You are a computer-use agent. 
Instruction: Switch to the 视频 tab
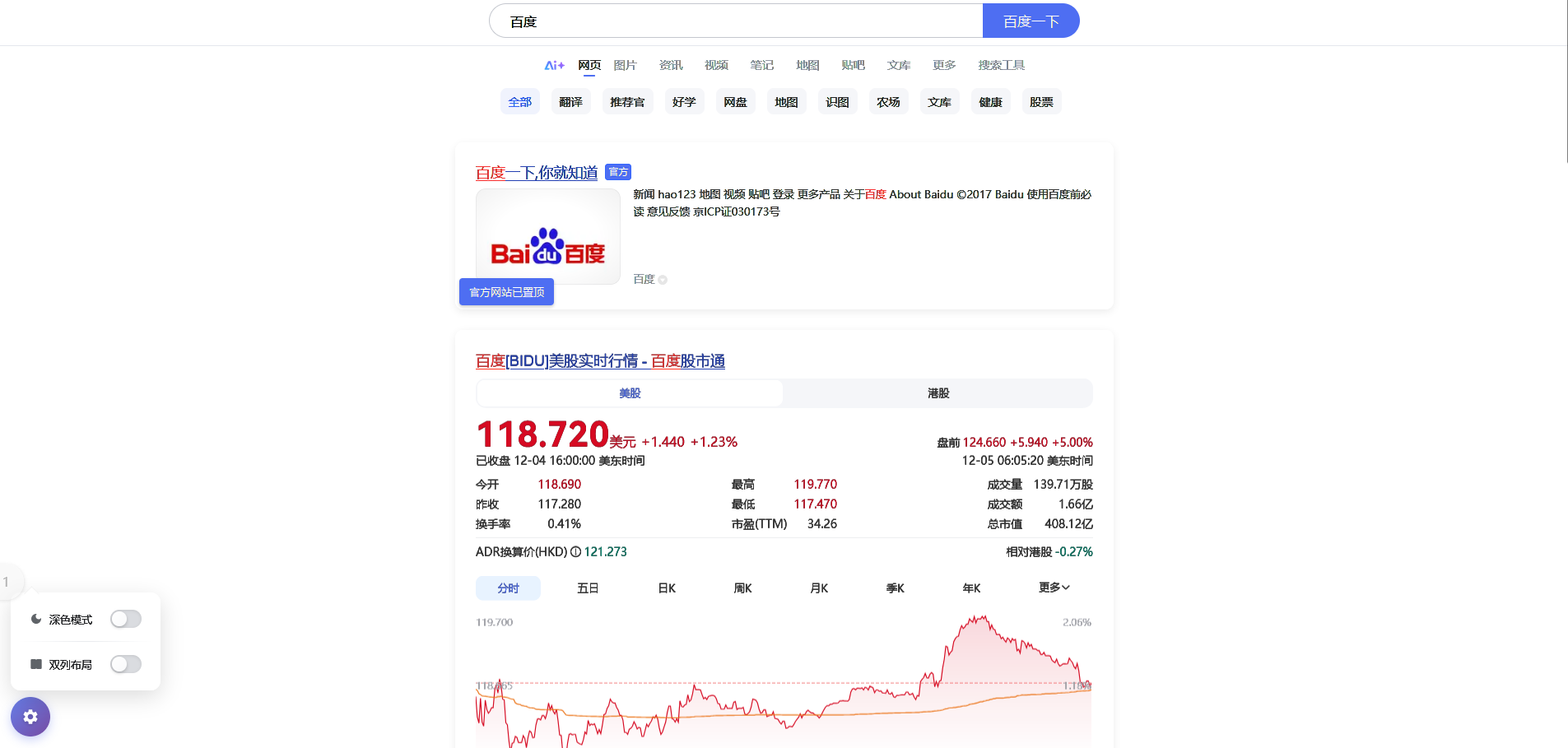(x=716, y=65)
